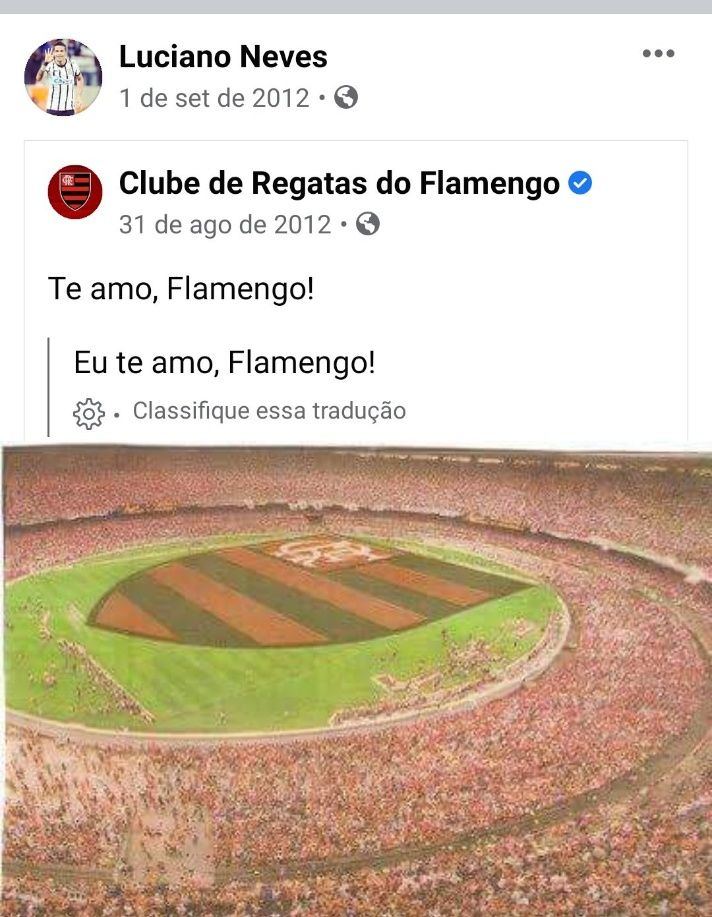
Task: Tap the Flamengo page avatar
Action: pyautogui.click(x=75, y=191)
